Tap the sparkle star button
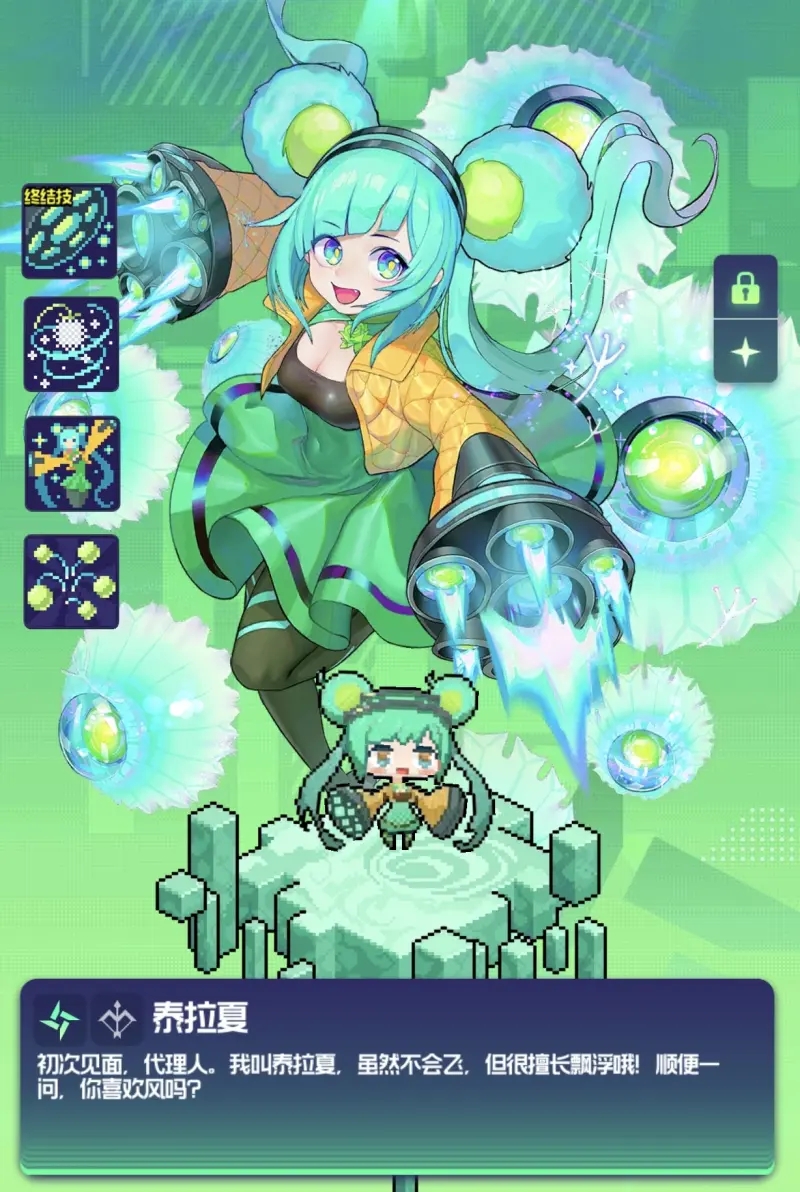This screenshot has height=1192, width=800. coord(745,352)
